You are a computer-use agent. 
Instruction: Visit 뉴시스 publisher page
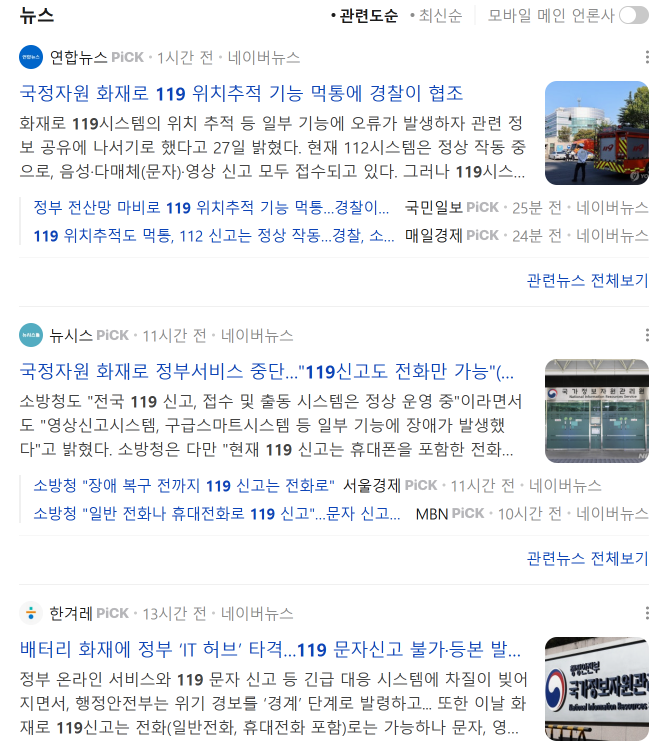(70, 335)
